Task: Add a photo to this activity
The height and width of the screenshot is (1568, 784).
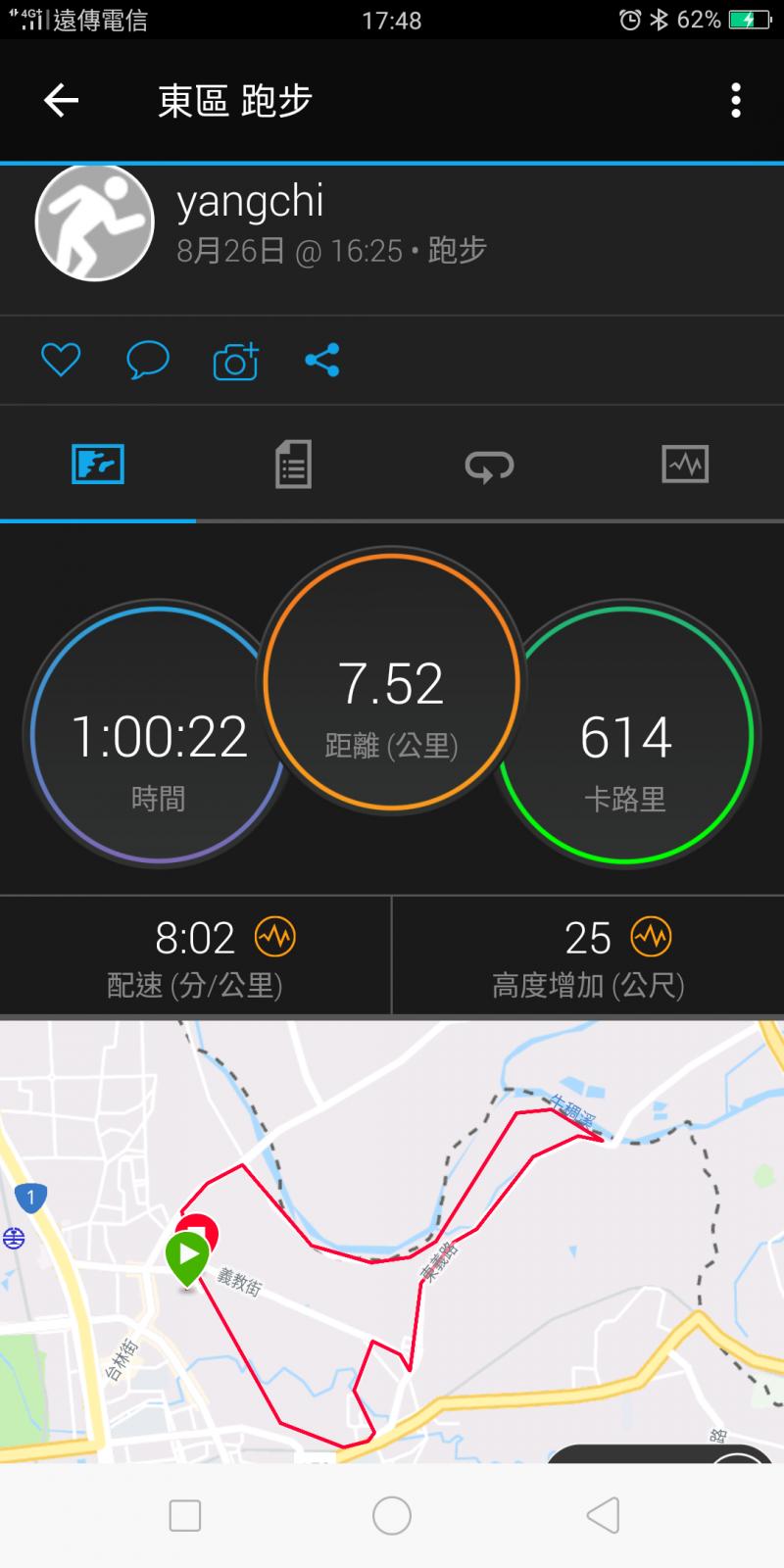Action: coord(235,361)
